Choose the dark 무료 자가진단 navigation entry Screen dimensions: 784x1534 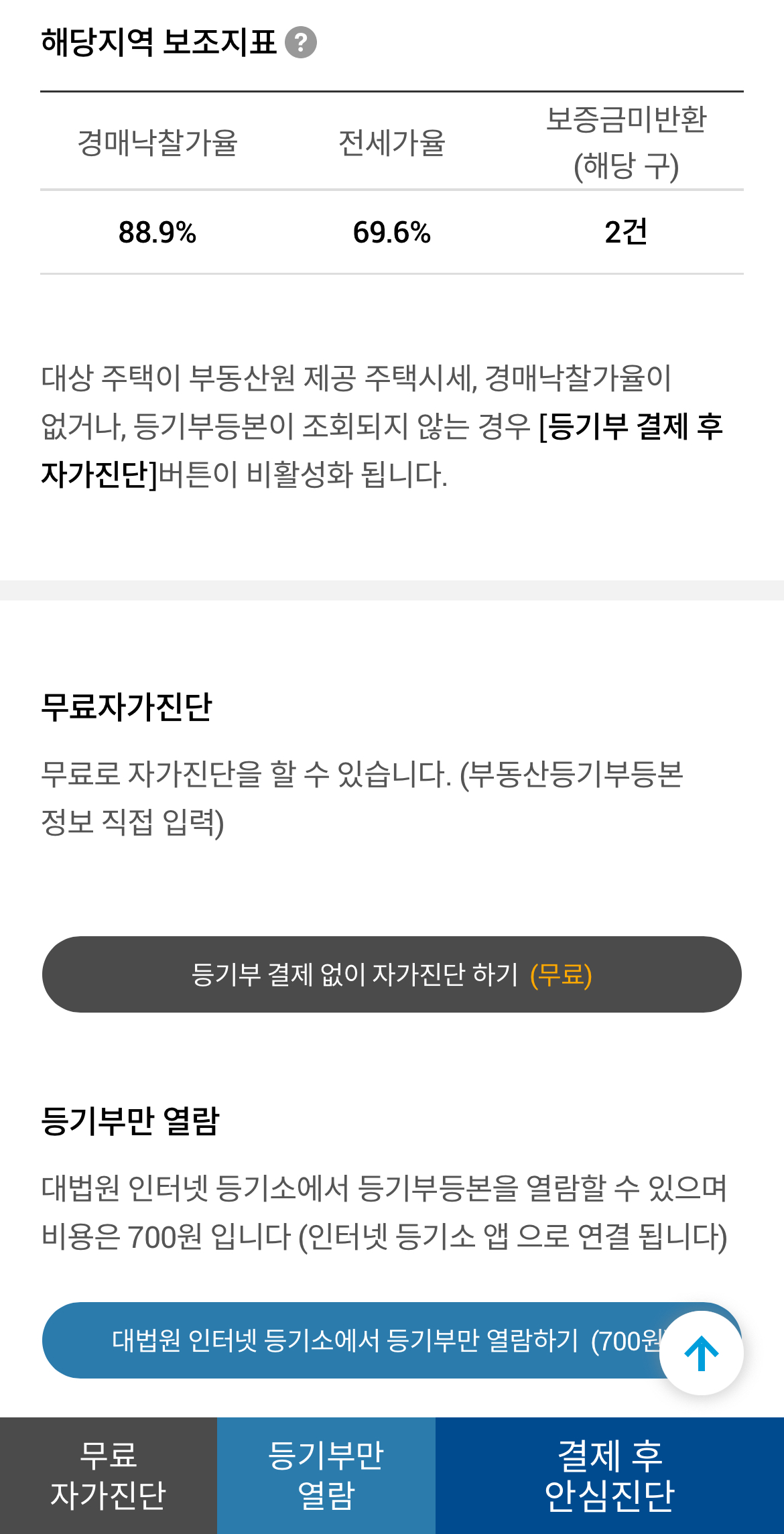coord(108,1474)
